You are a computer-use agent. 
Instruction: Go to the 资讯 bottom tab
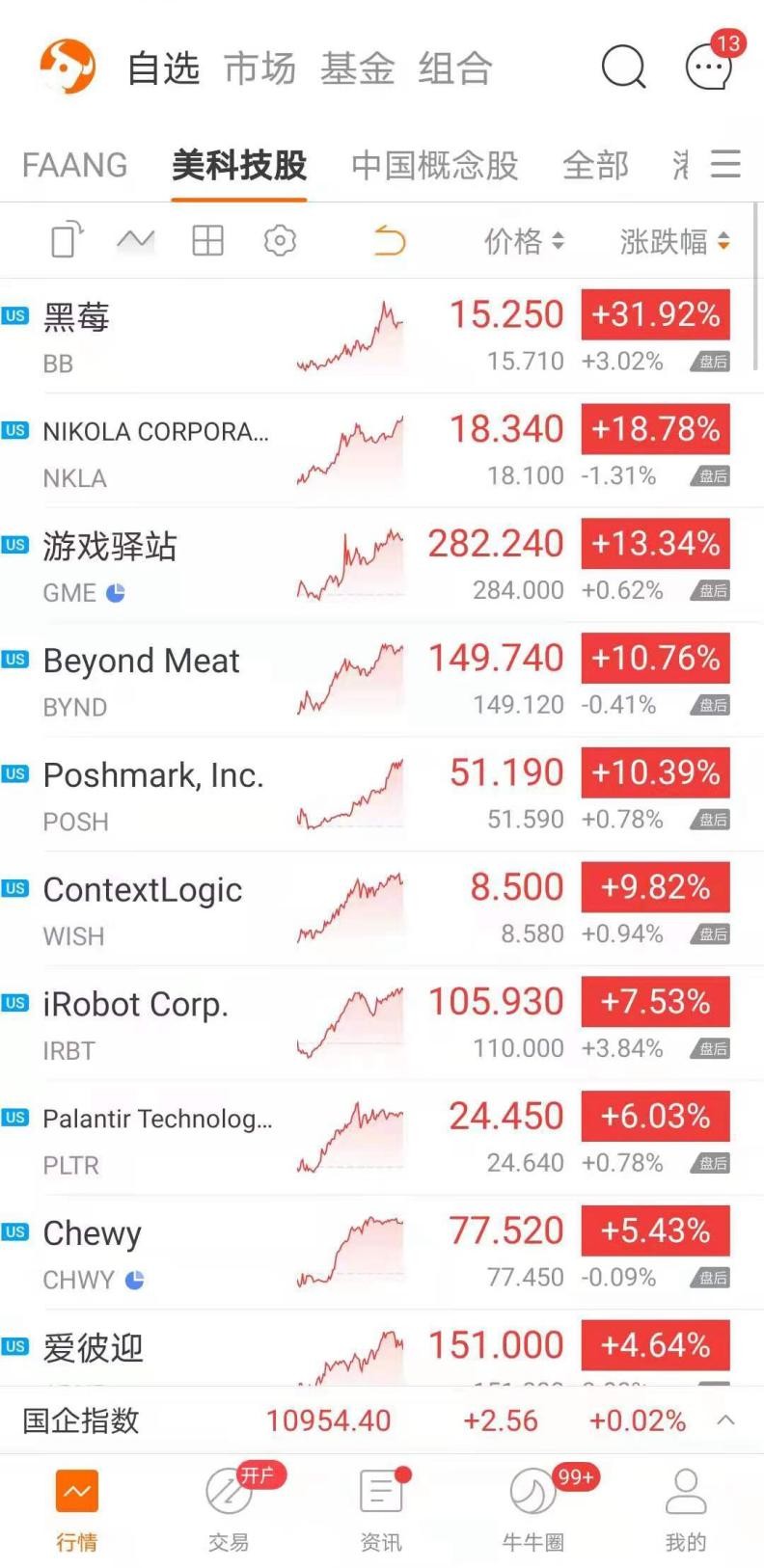[x=382, y=1507]
